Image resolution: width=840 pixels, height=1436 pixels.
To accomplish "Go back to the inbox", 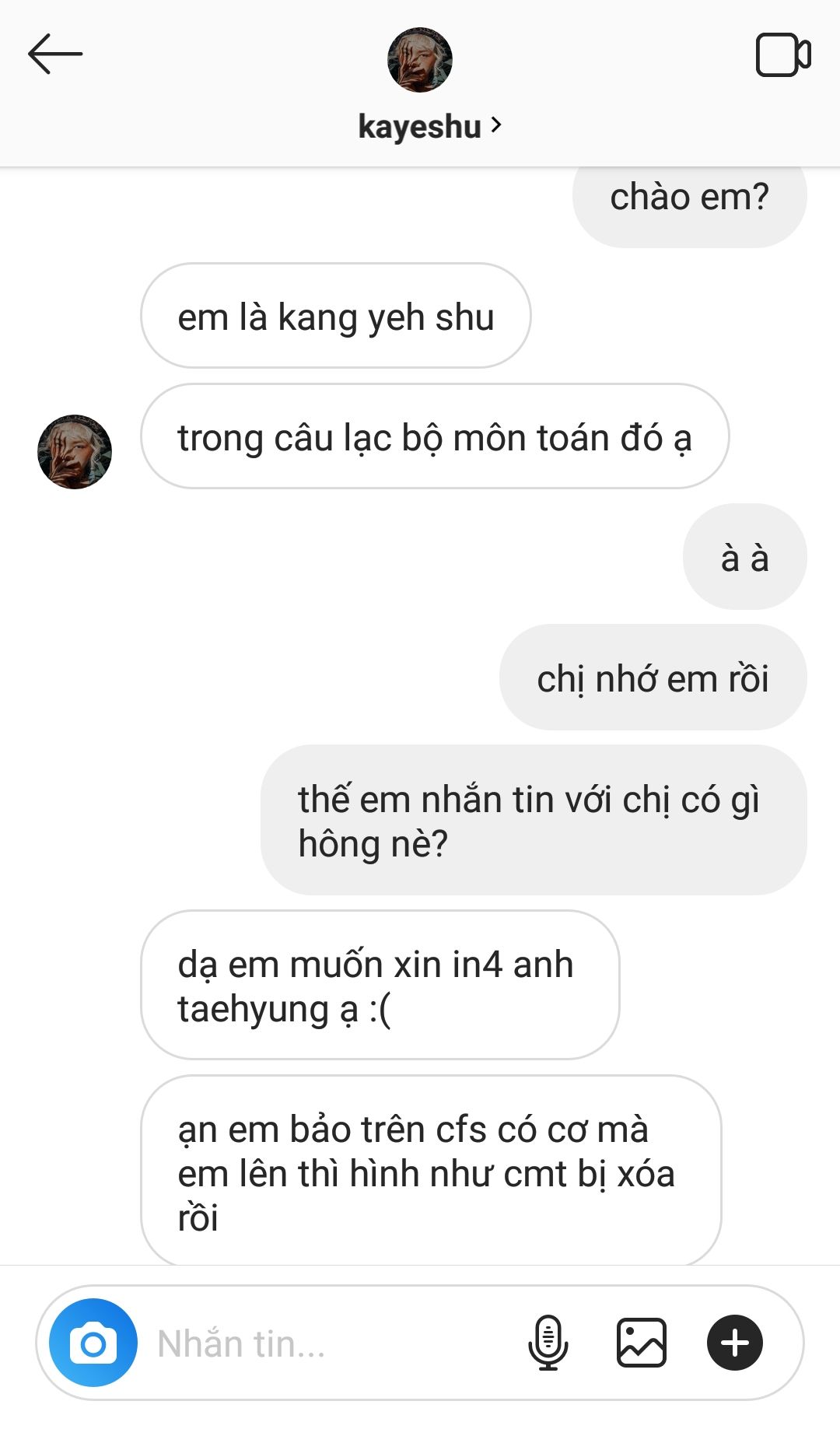I will 54,54.
